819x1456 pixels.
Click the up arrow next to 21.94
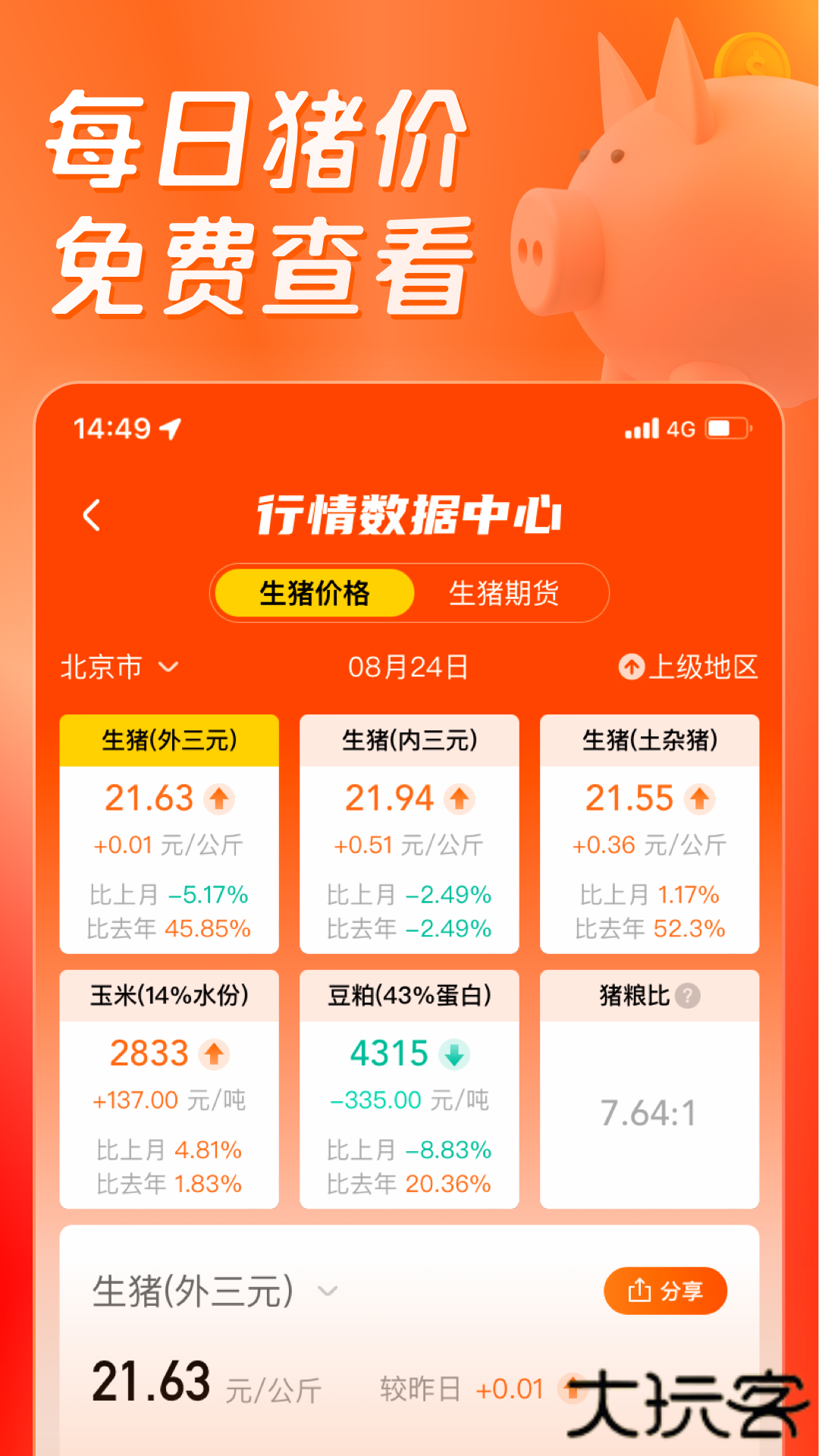[458, 799]
